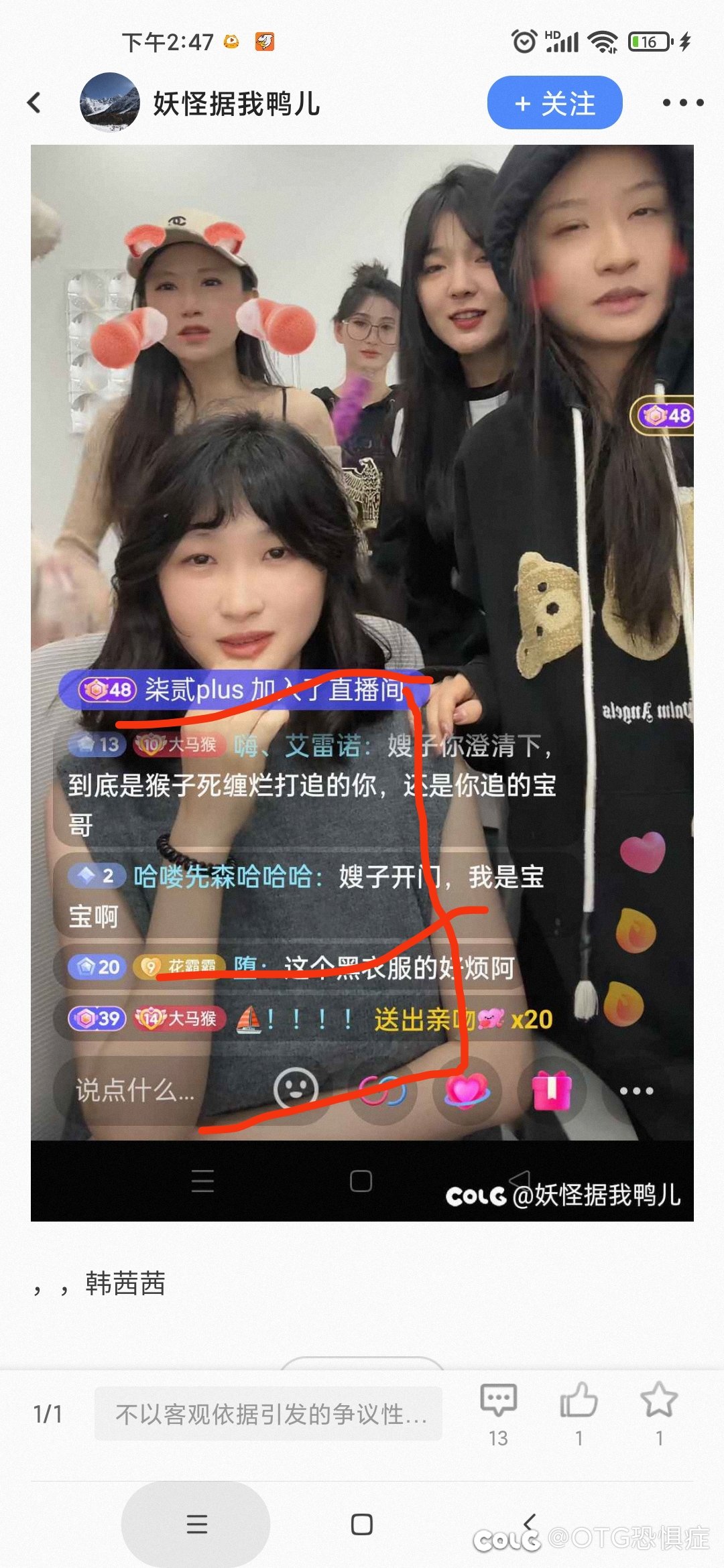724x1568 pixels.
Task: Tap the system home button
Action: coord(362,1524)
